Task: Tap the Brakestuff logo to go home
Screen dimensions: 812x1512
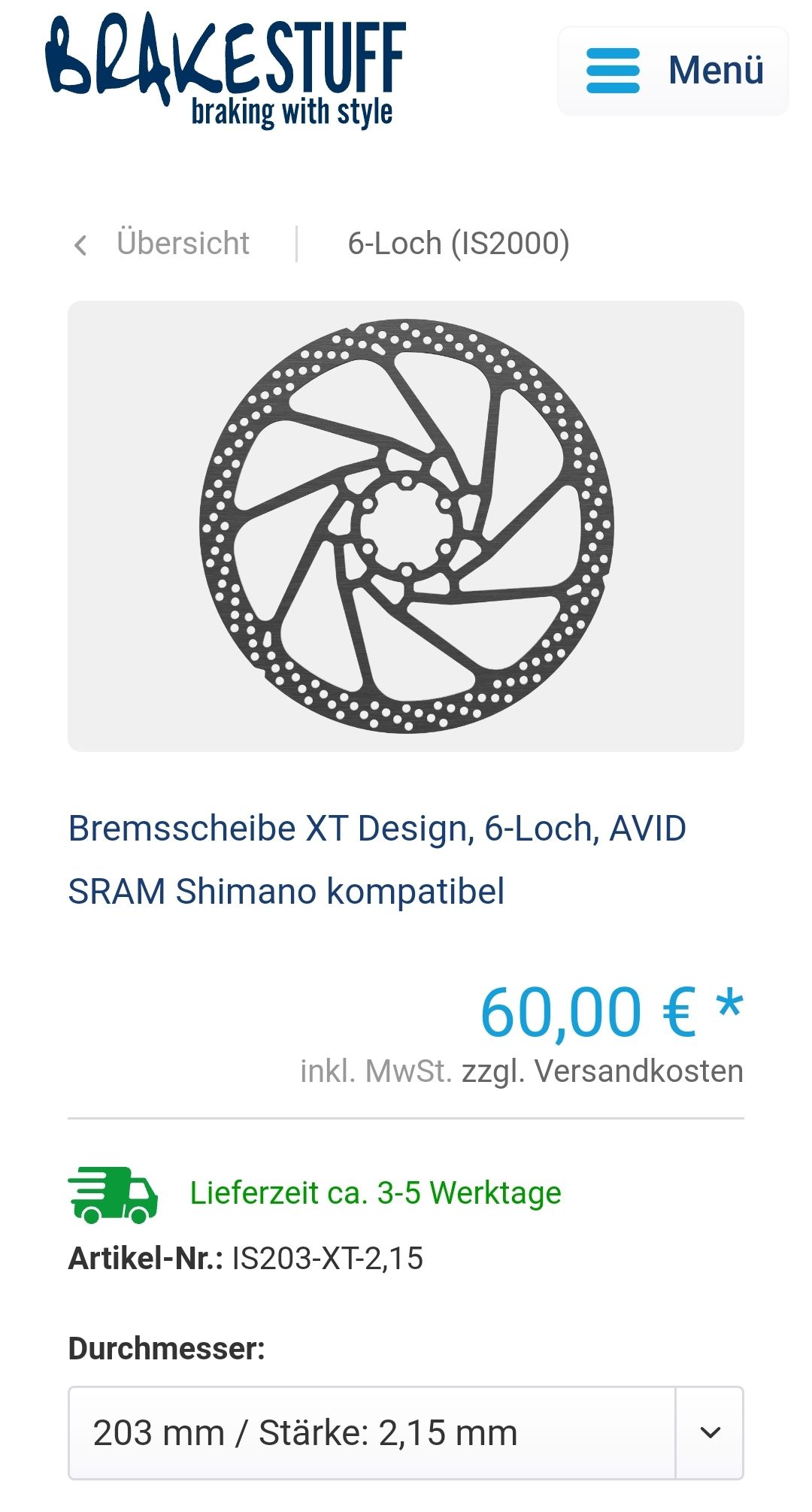Action: tap(226, 69)
